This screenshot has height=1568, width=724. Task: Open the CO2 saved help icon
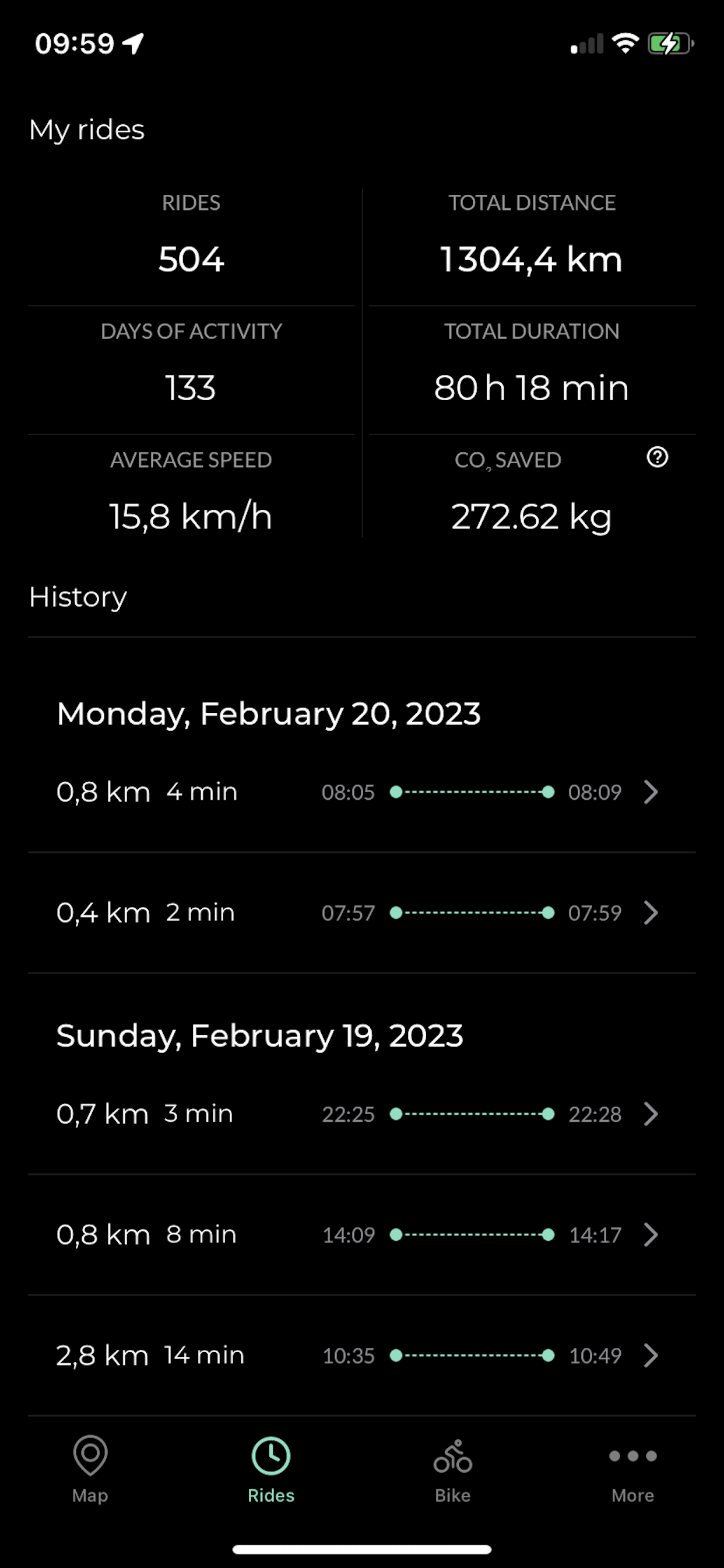657,457
